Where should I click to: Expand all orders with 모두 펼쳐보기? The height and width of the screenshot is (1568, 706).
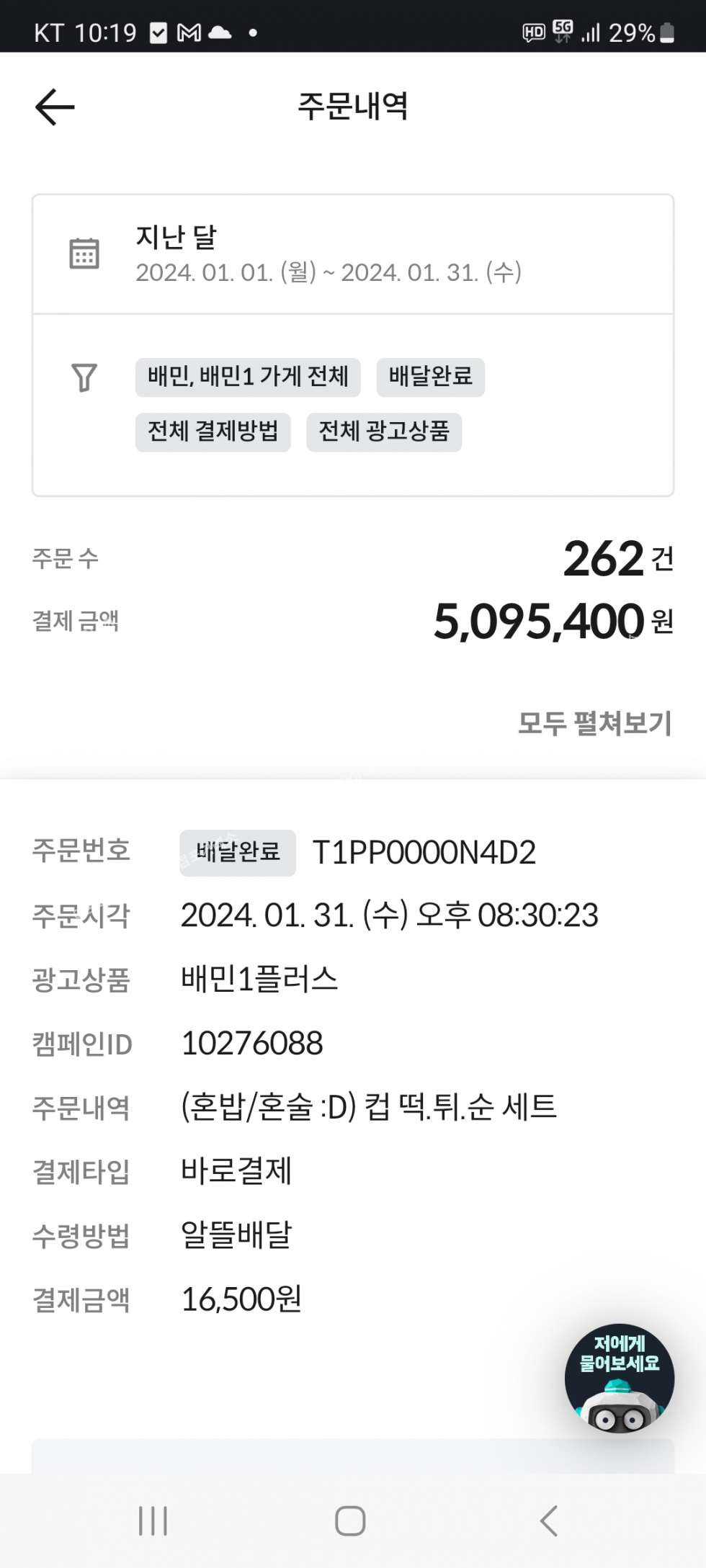tap(594, 723)
